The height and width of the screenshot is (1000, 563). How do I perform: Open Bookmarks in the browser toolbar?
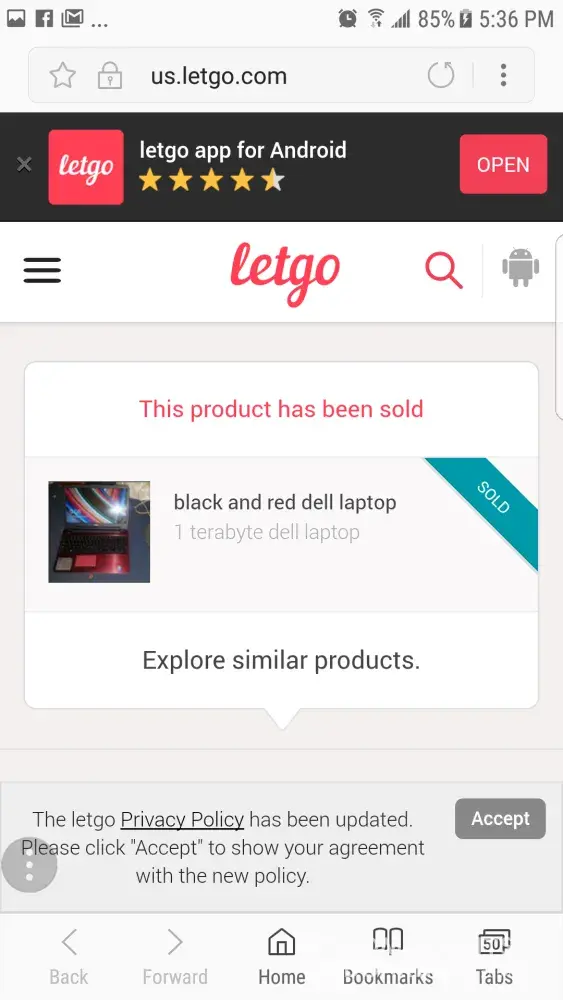click(388, 956)
